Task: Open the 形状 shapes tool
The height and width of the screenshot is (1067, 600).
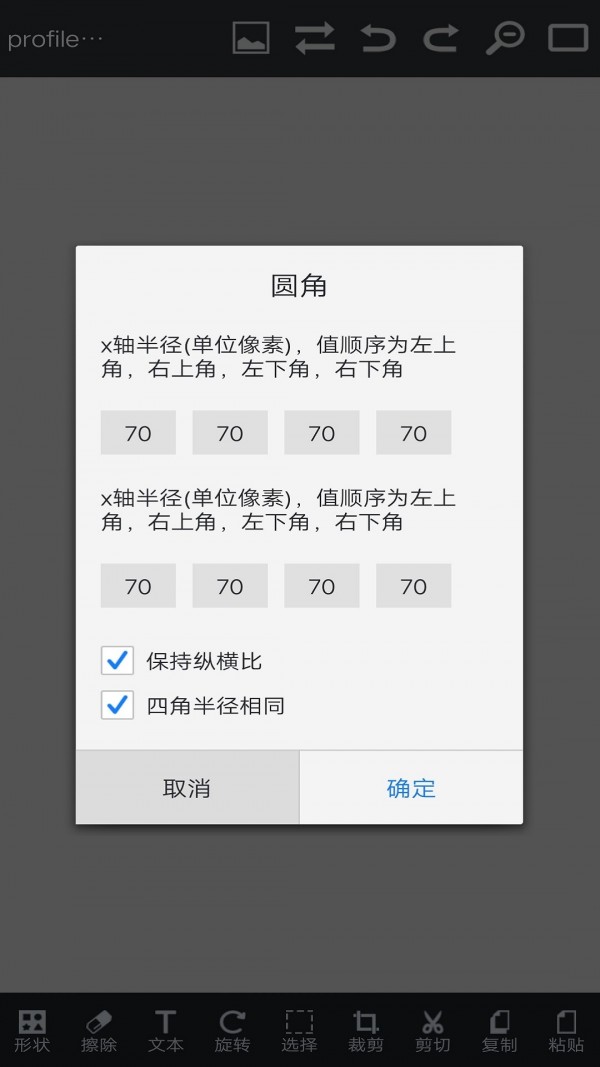Action: pyautogui.click(x=32, y=1031)
